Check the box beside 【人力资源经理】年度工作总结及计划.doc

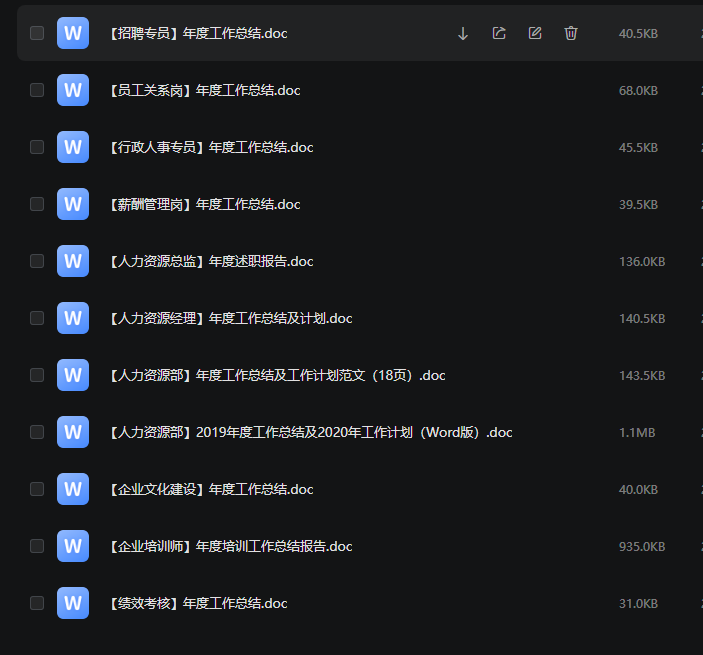pyautogui.click(x=37, y=318)
